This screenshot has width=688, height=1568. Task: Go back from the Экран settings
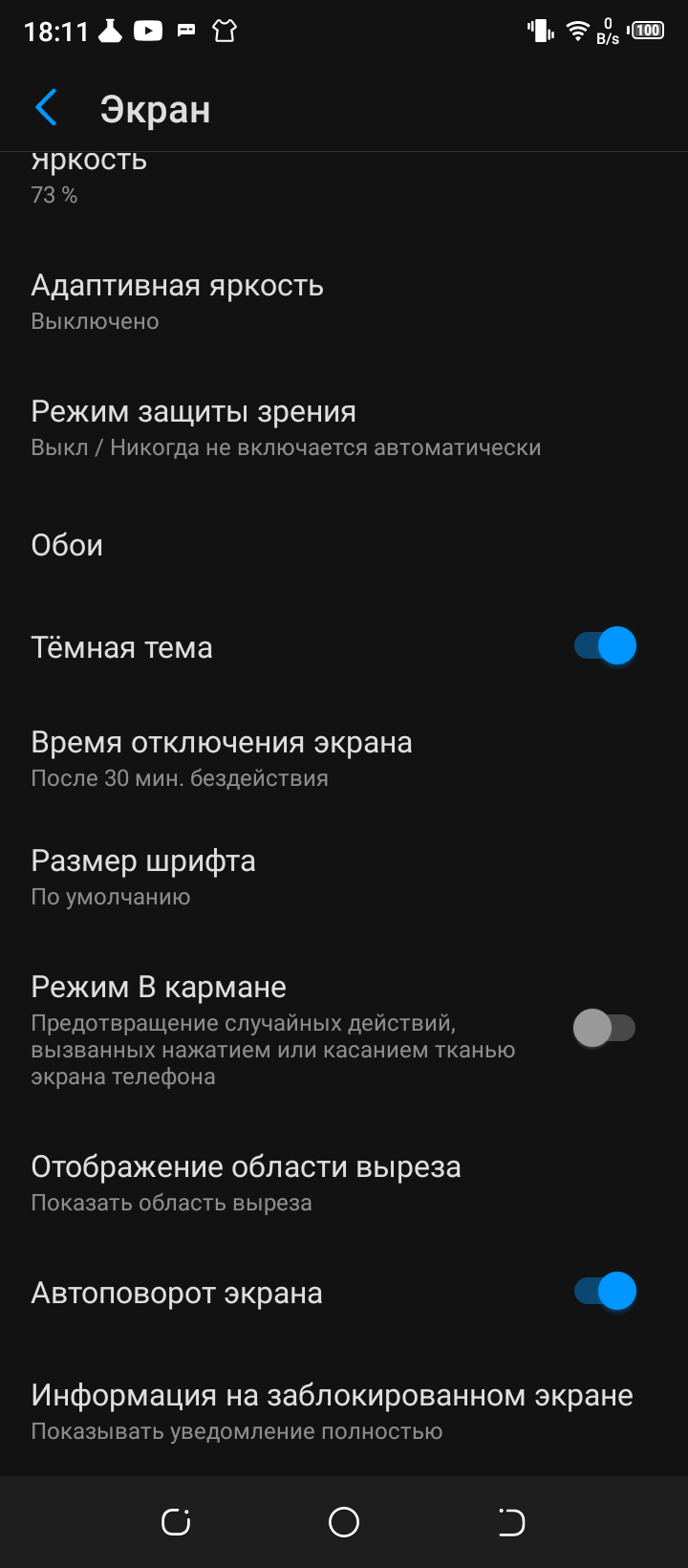point(46,109)
